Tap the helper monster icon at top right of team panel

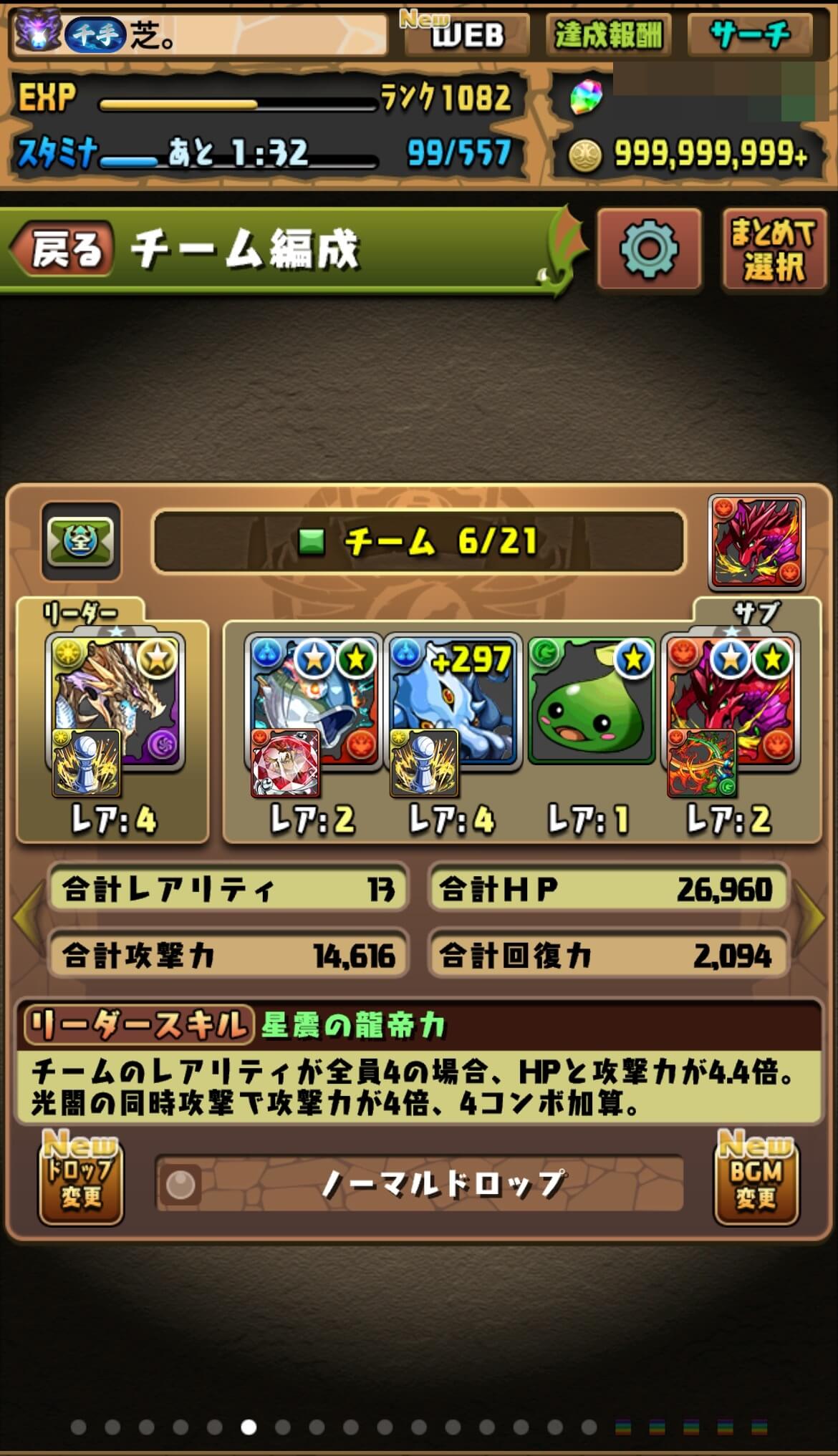[x=756, y=542]
